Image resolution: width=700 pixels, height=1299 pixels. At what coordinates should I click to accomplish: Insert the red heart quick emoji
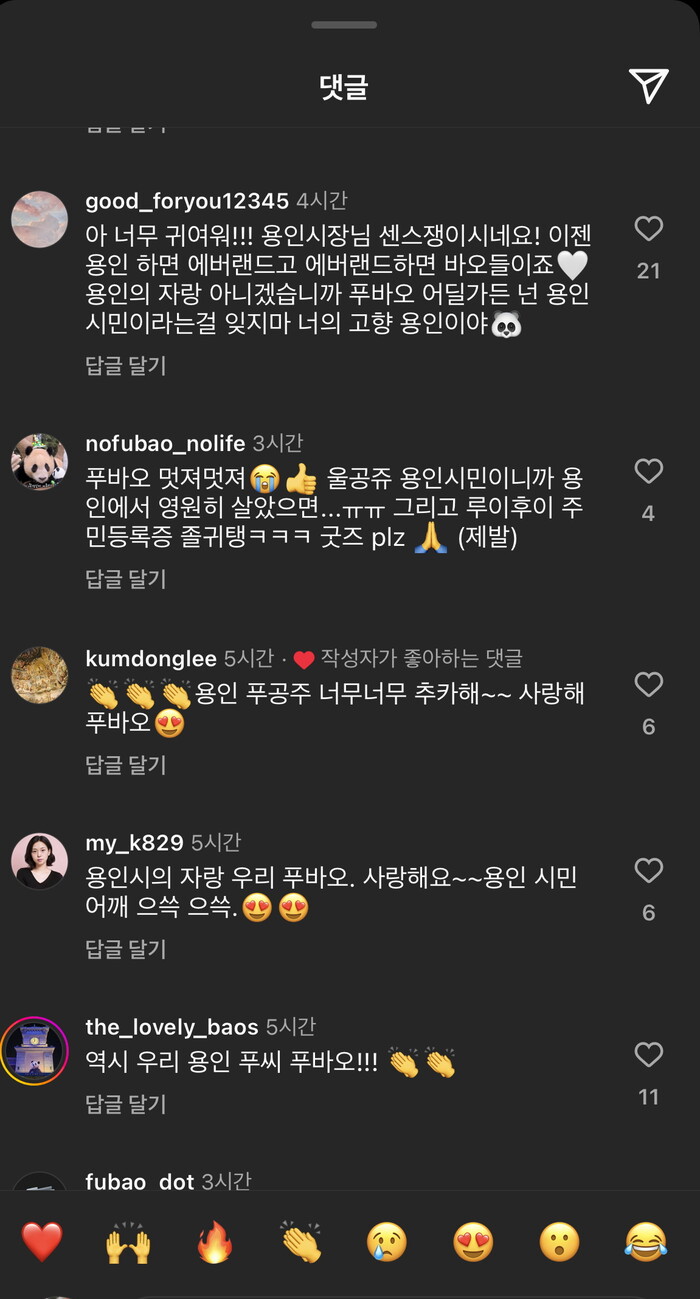(x=42, y=1242)
